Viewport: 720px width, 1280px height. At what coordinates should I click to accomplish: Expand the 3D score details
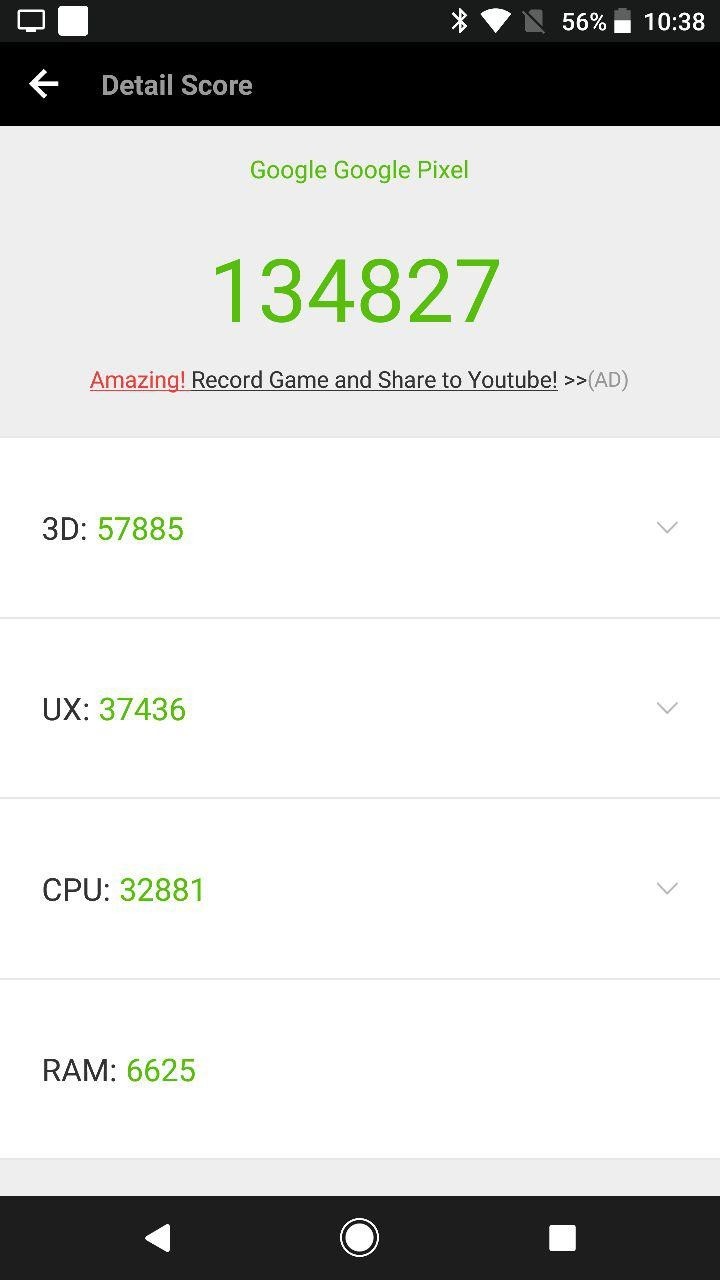click(666, 528)
